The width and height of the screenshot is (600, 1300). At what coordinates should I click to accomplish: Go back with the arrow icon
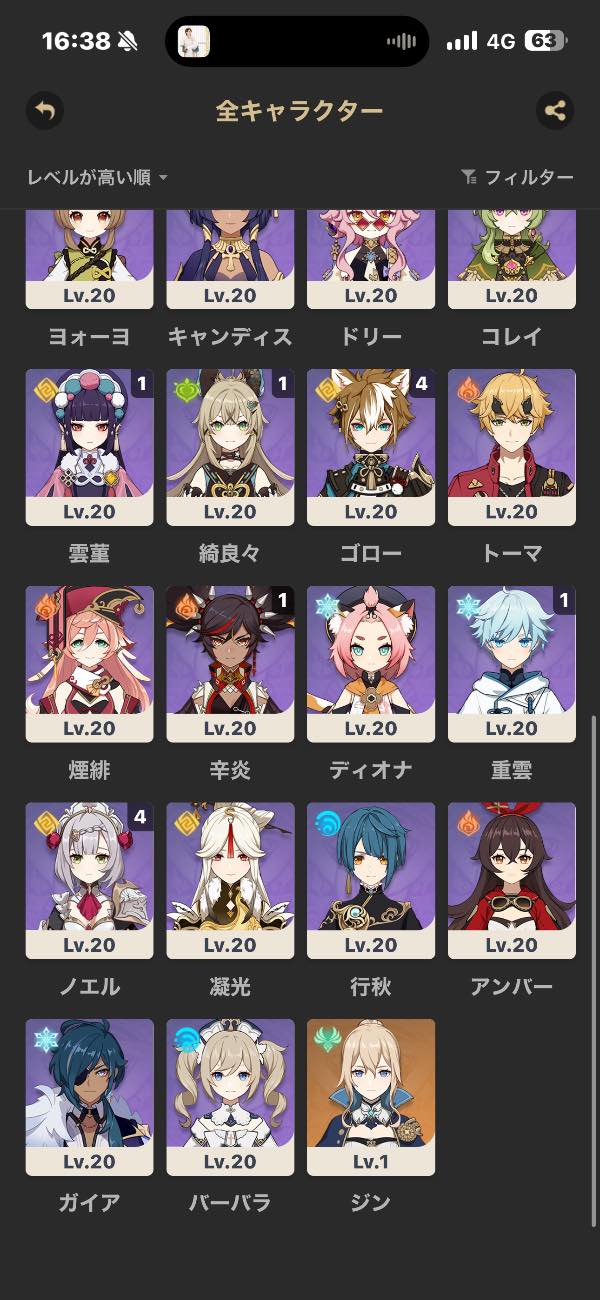(x=45, y=110)
